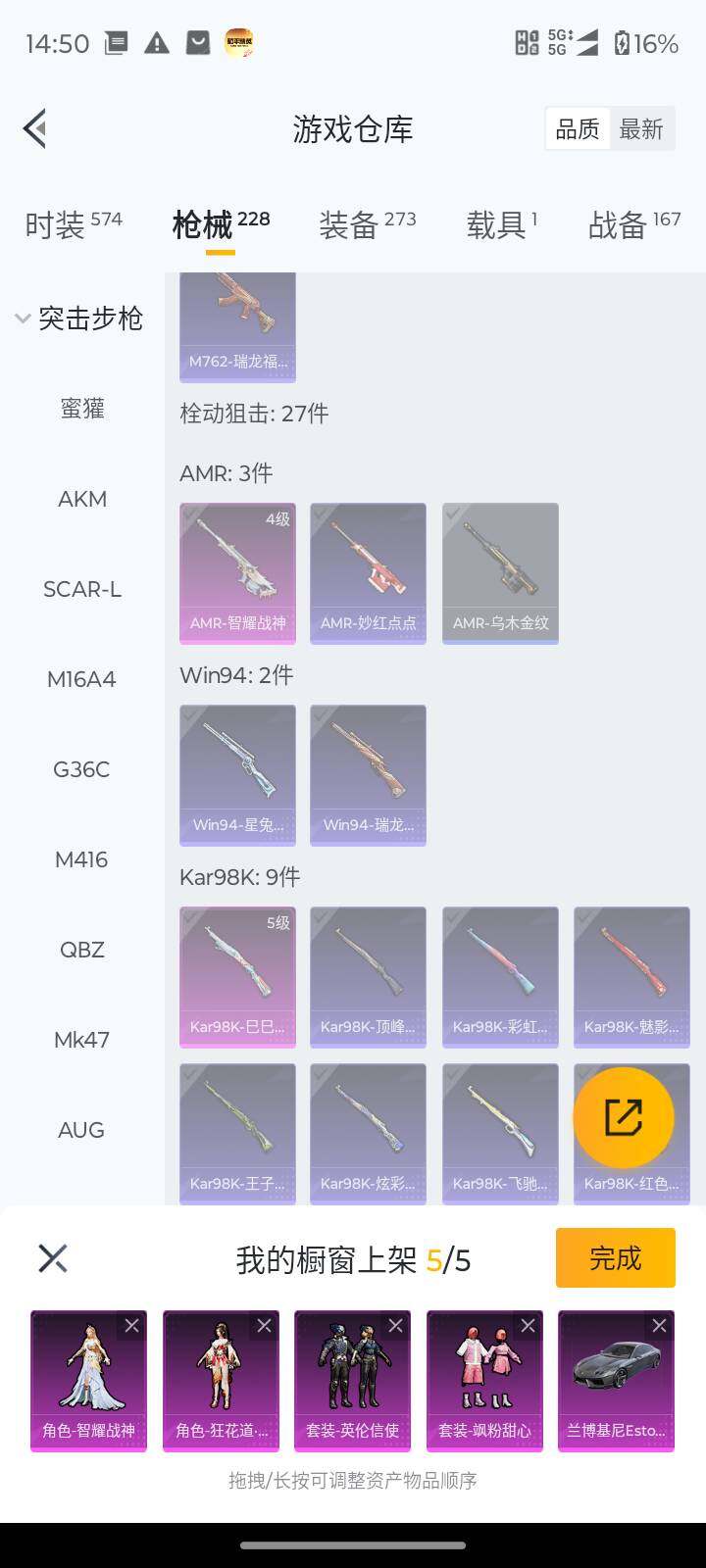Sort items by 品质

pyautogui.click(x=578, y=129)
